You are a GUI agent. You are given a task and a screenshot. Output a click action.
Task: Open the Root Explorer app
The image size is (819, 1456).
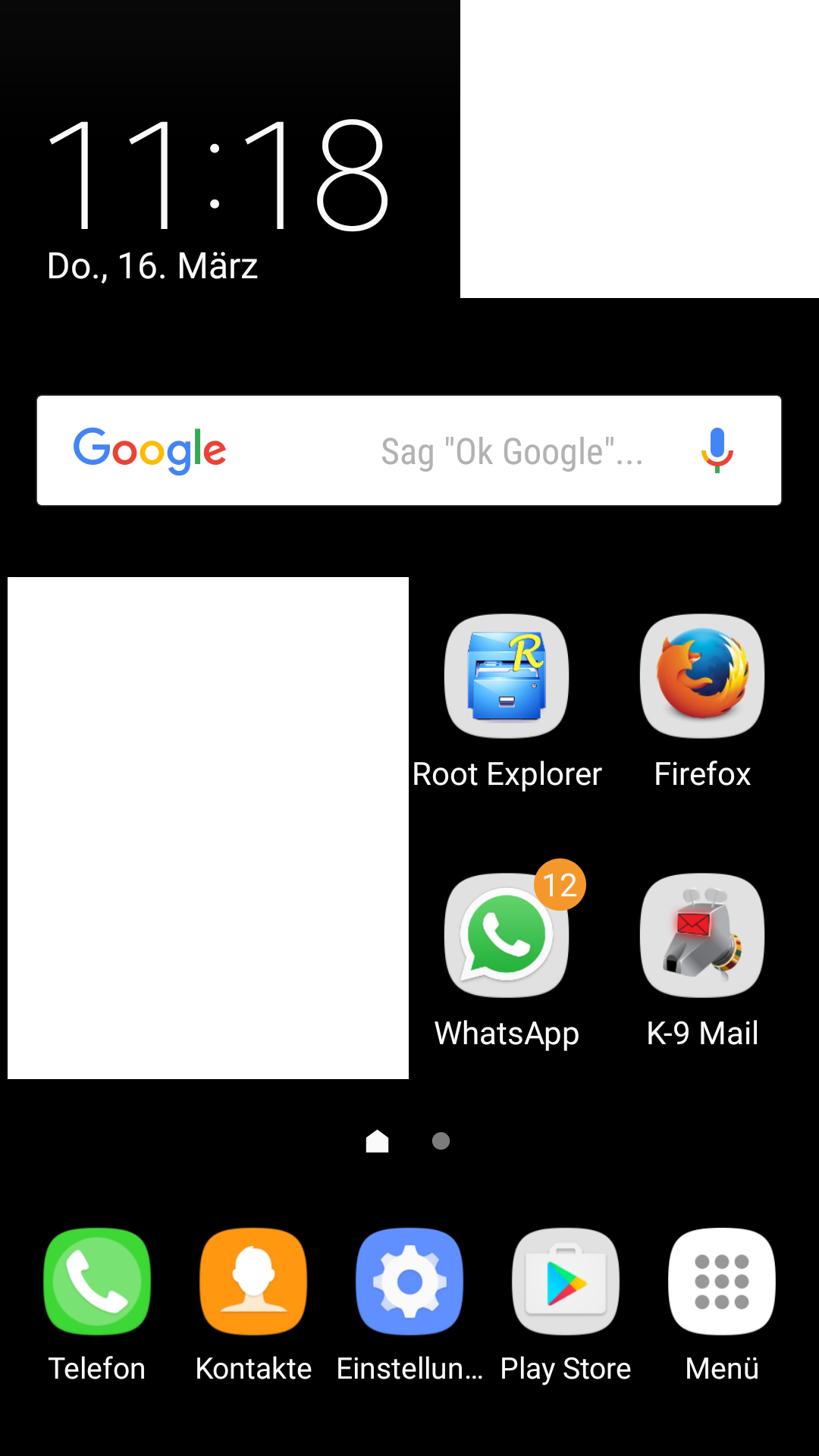click(507, 676)
